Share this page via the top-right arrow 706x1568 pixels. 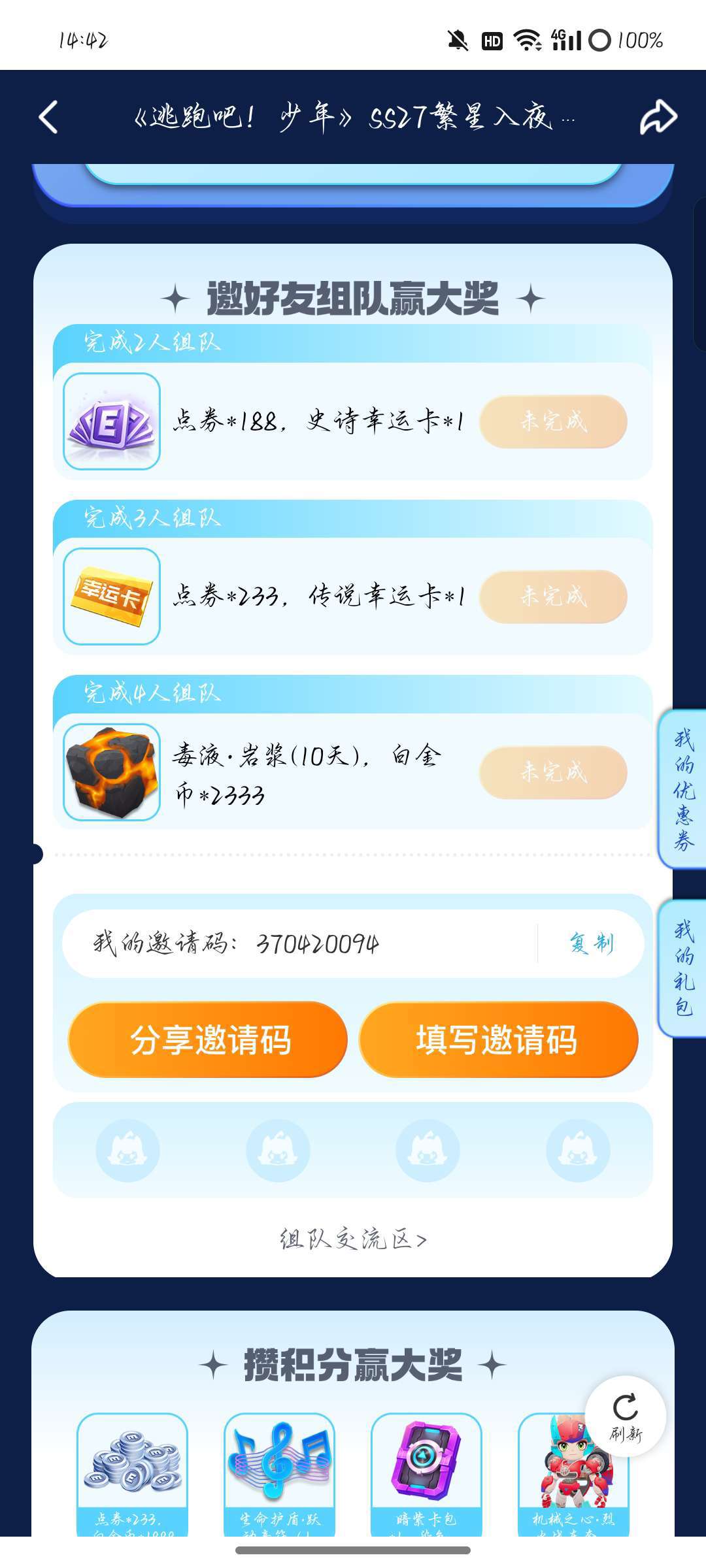[658, 118]
